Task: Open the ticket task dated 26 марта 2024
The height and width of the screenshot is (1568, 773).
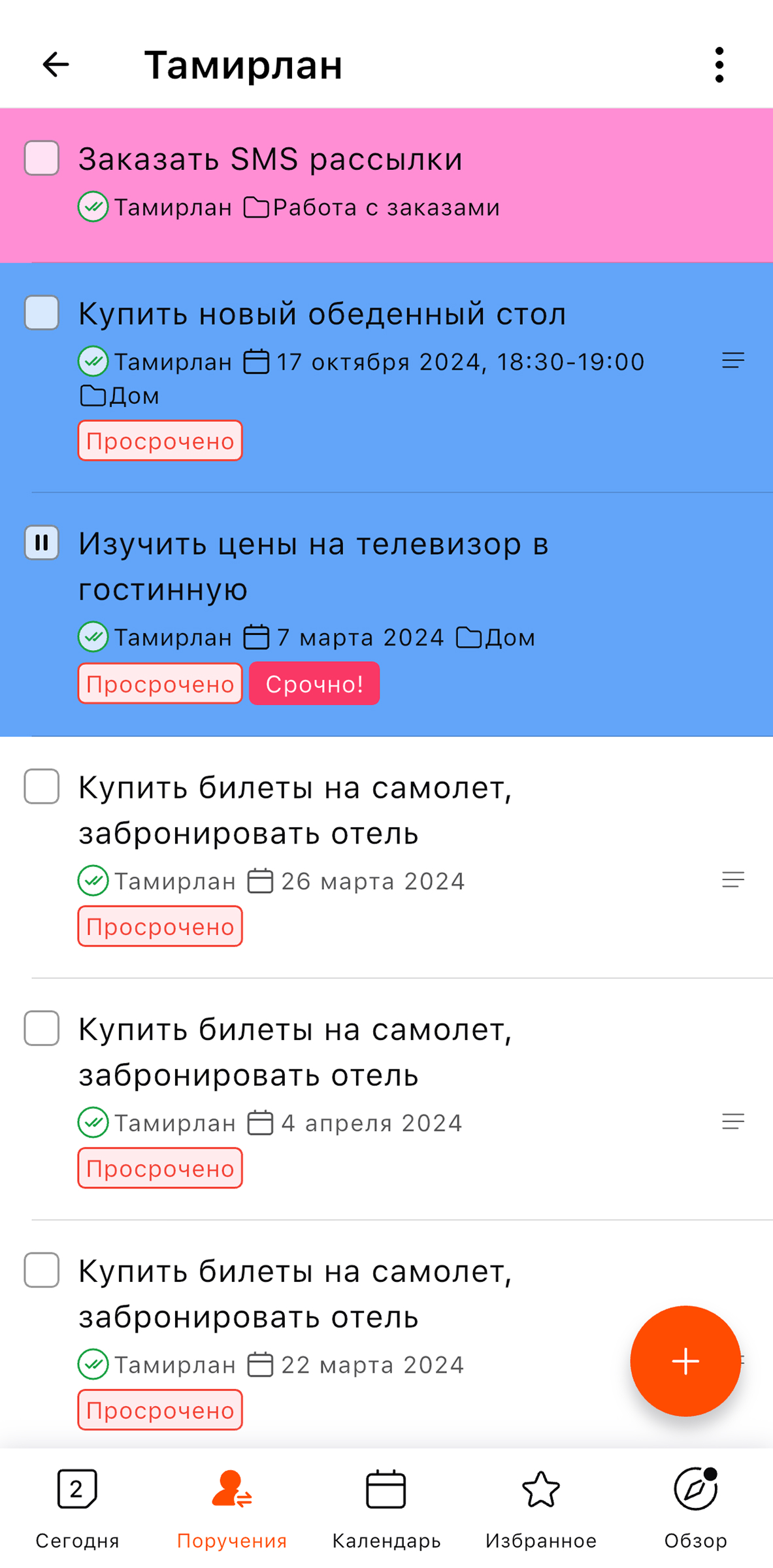Action: click(x=386, y=857)
